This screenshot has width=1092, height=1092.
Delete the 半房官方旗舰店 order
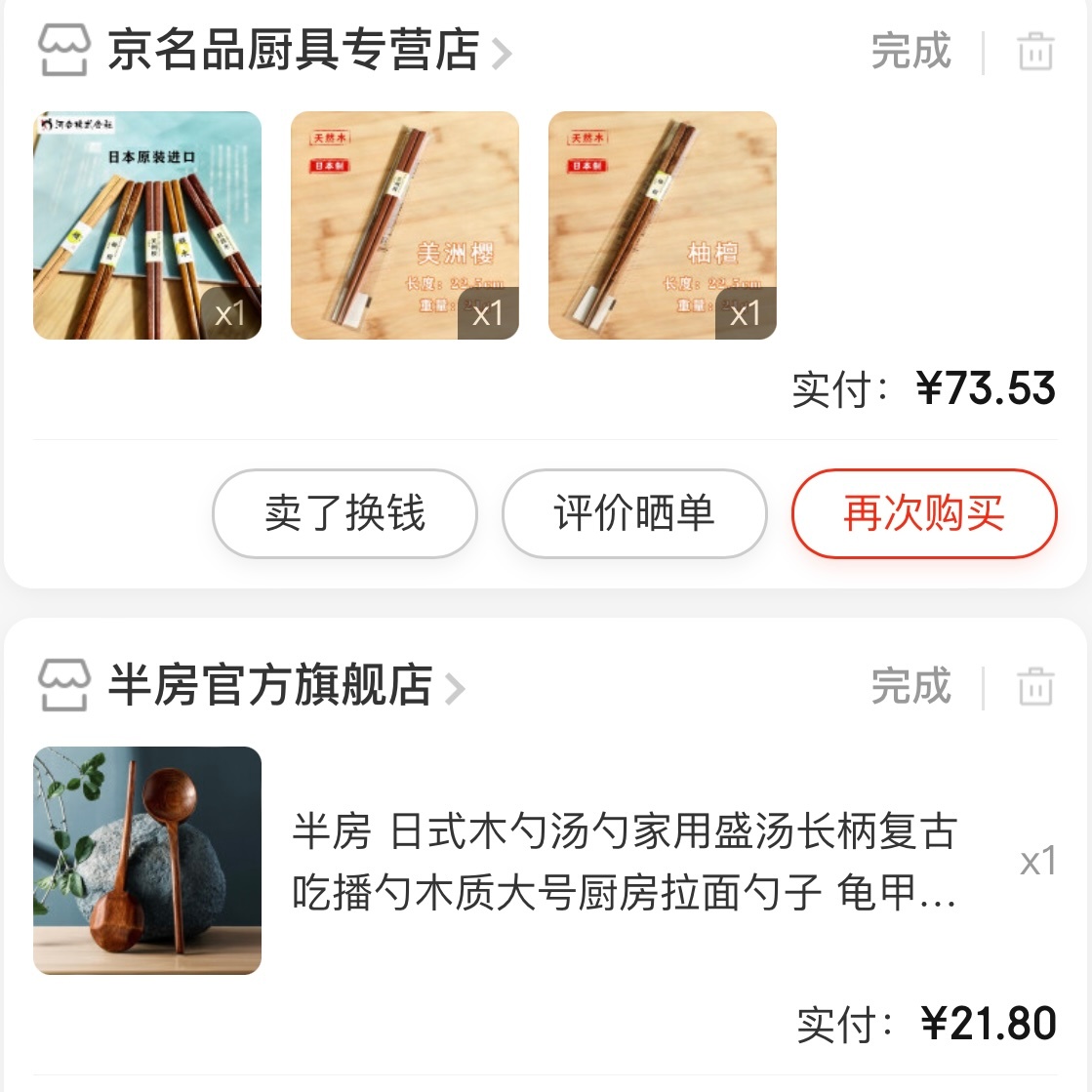pyautogui.click(x=1035, y=686)
